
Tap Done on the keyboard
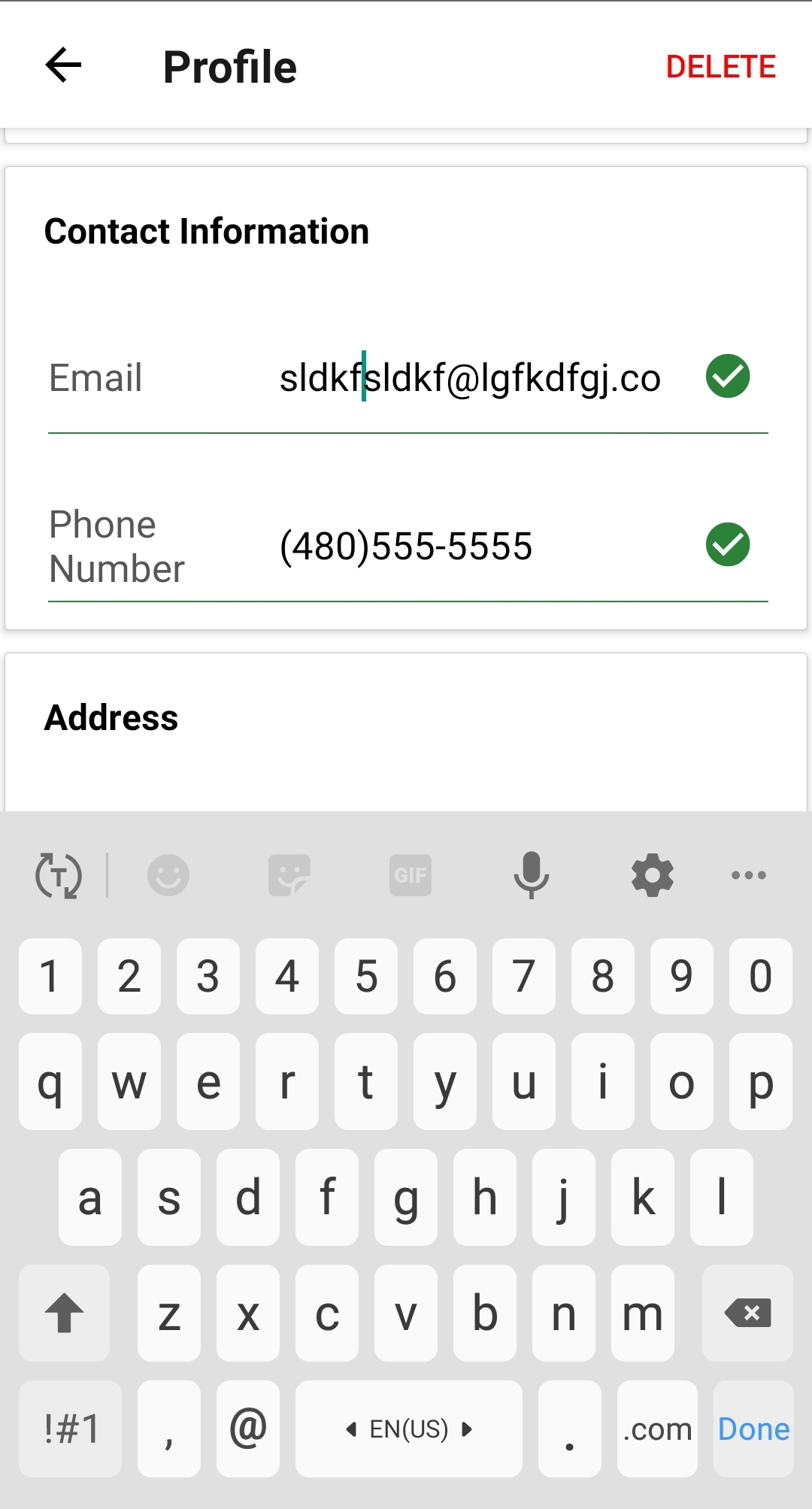[x=753, y=1429]
